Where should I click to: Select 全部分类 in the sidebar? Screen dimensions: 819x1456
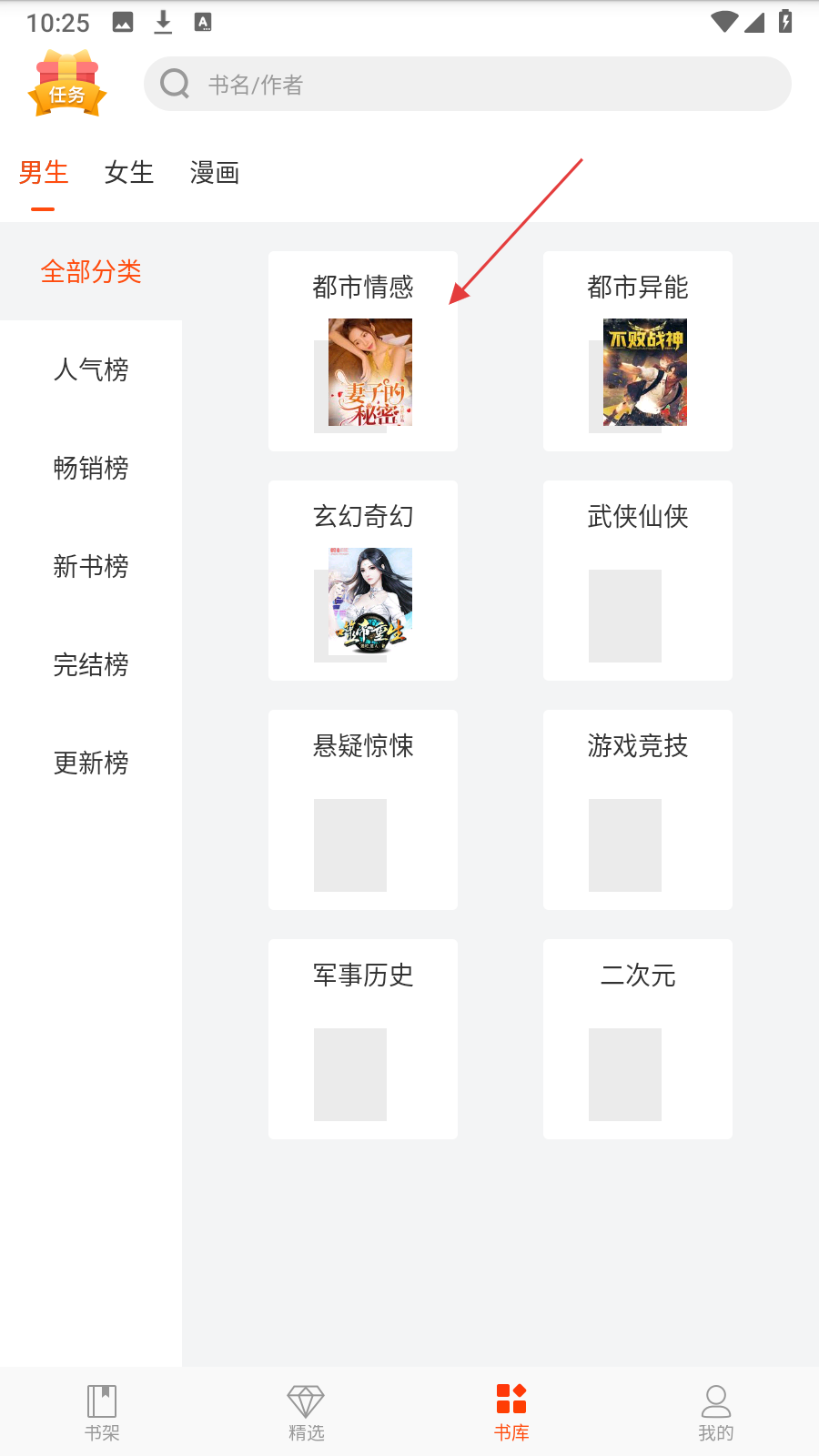pos(91,271)
